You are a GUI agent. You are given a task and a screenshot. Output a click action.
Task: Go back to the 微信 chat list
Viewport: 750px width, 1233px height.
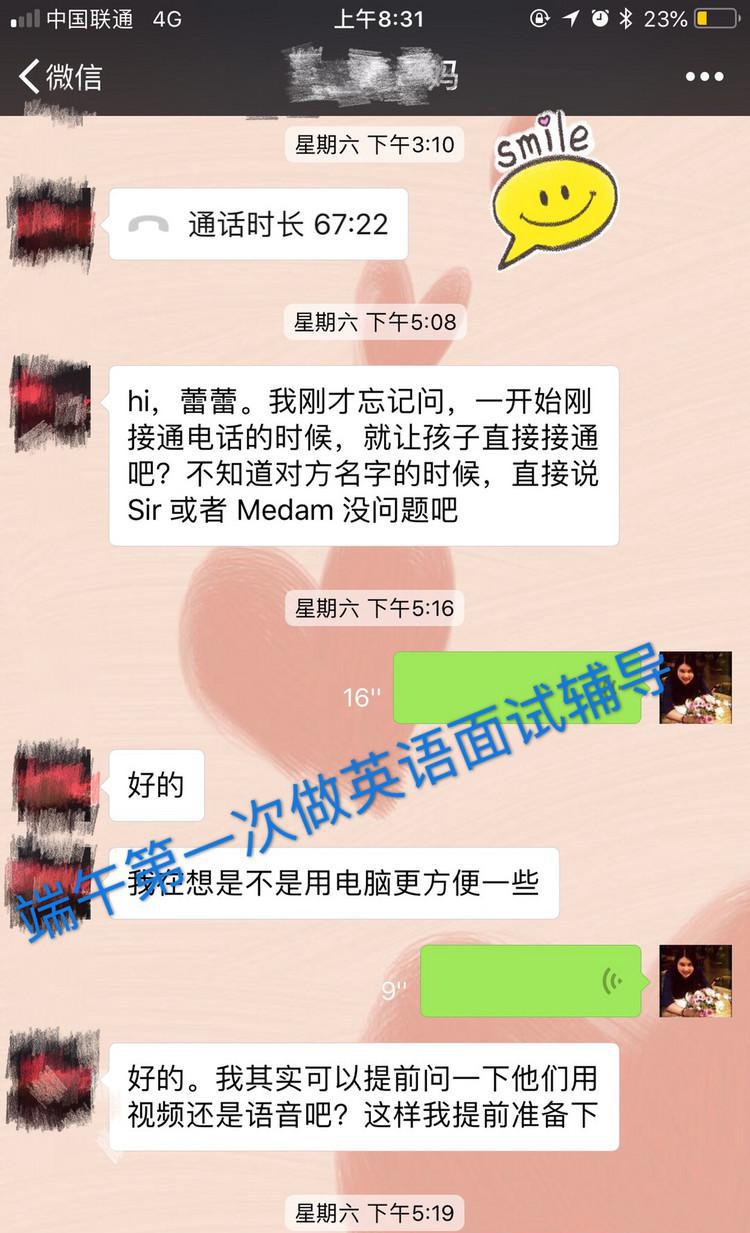(x=60, y=76)
